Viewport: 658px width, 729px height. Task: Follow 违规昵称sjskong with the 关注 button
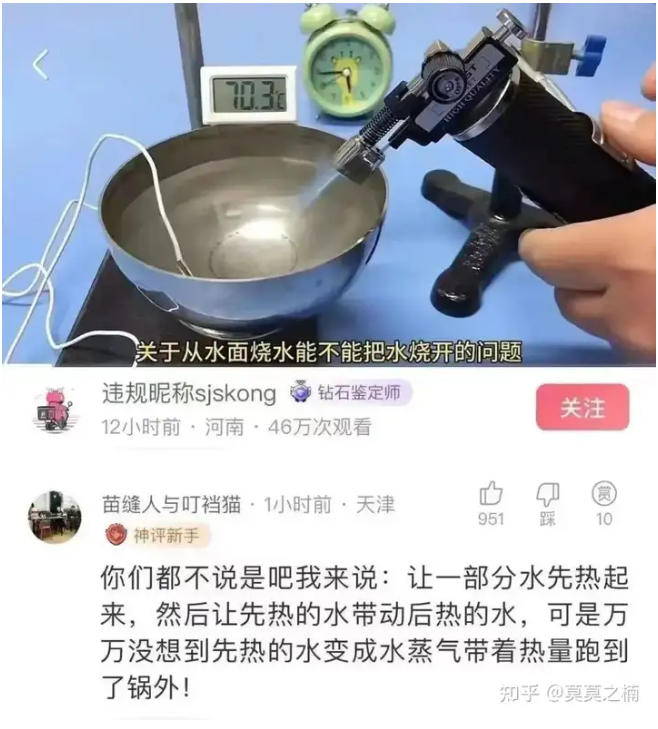[582, 408]
